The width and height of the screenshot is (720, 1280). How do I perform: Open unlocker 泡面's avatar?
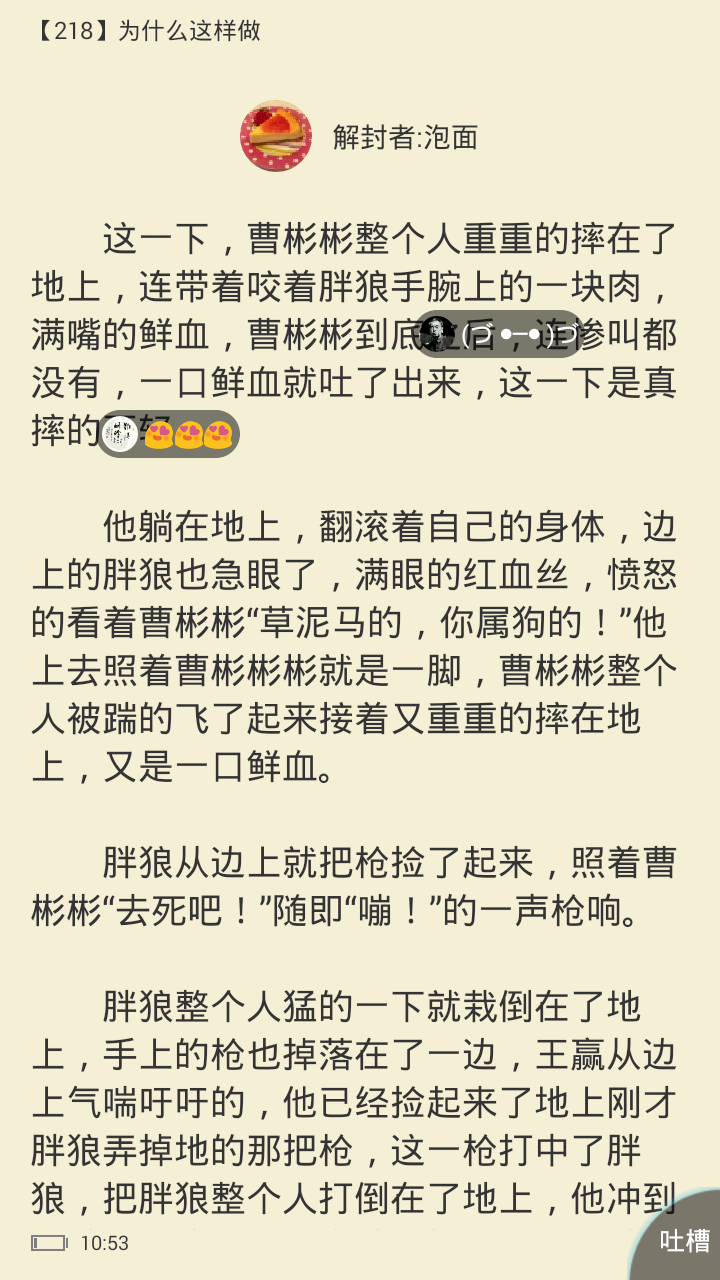[276, 136]
